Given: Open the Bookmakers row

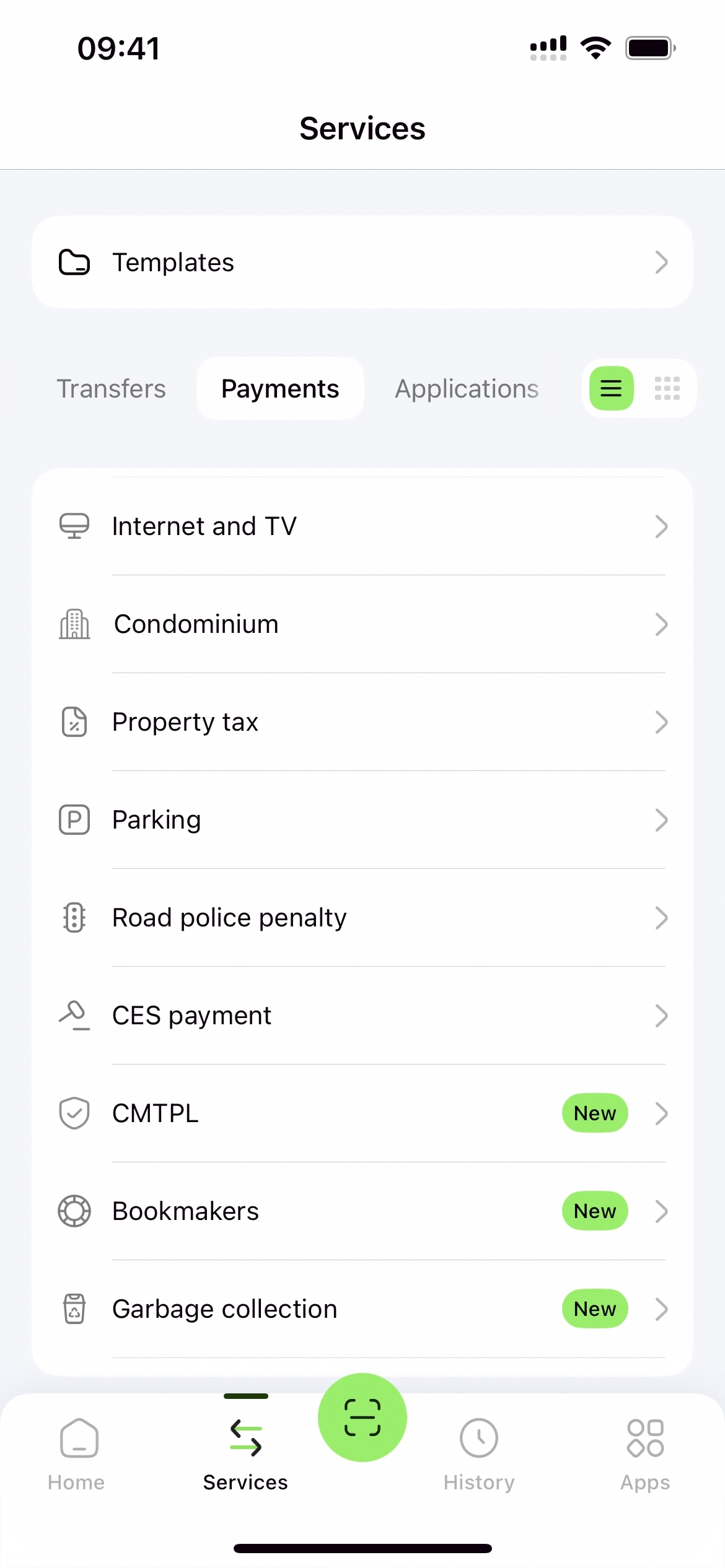Looking at the screenshot, I should pyautogui.click(x=362, y=1211).
